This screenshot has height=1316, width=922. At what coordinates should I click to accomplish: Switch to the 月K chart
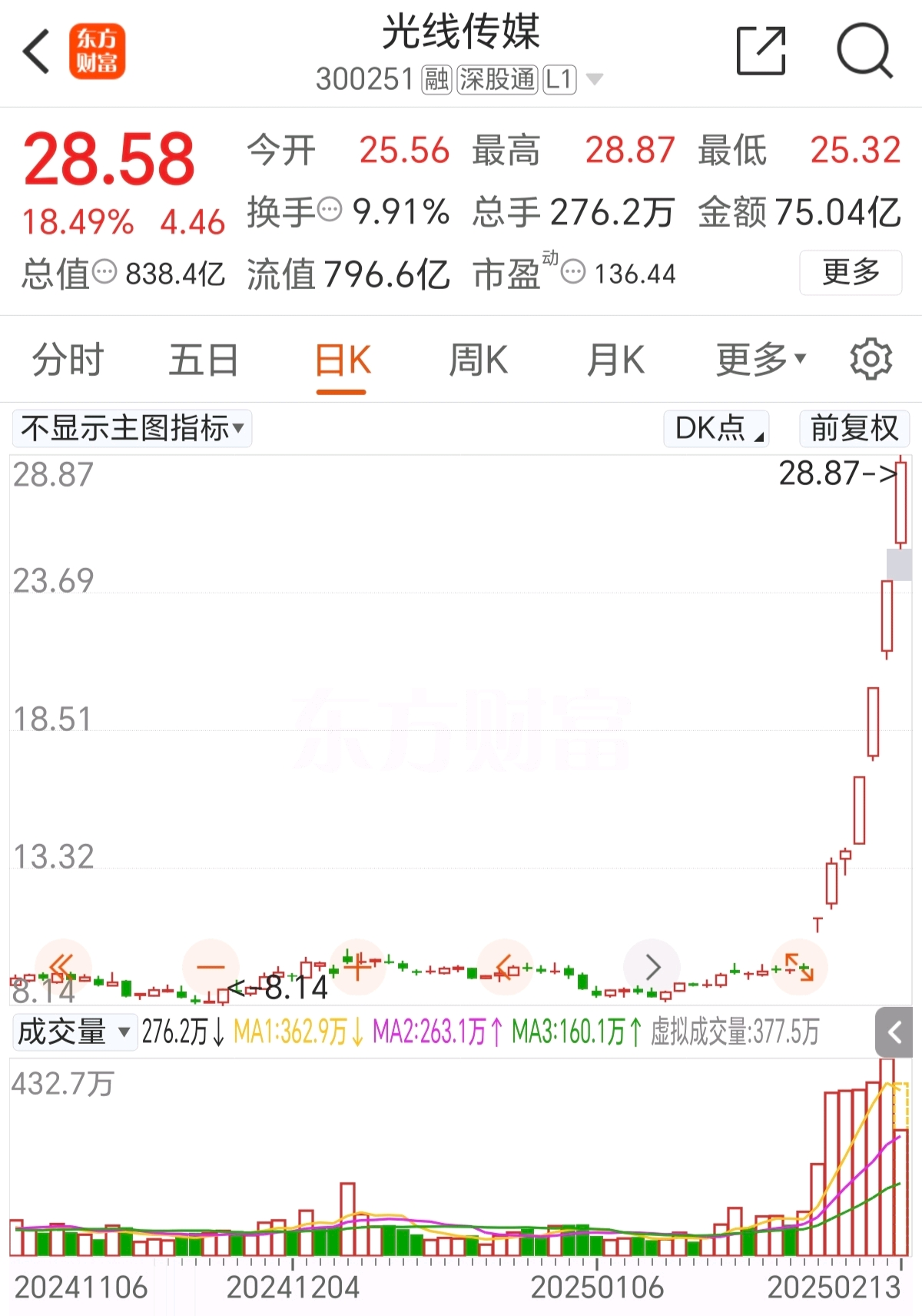(x=615, y=360)
